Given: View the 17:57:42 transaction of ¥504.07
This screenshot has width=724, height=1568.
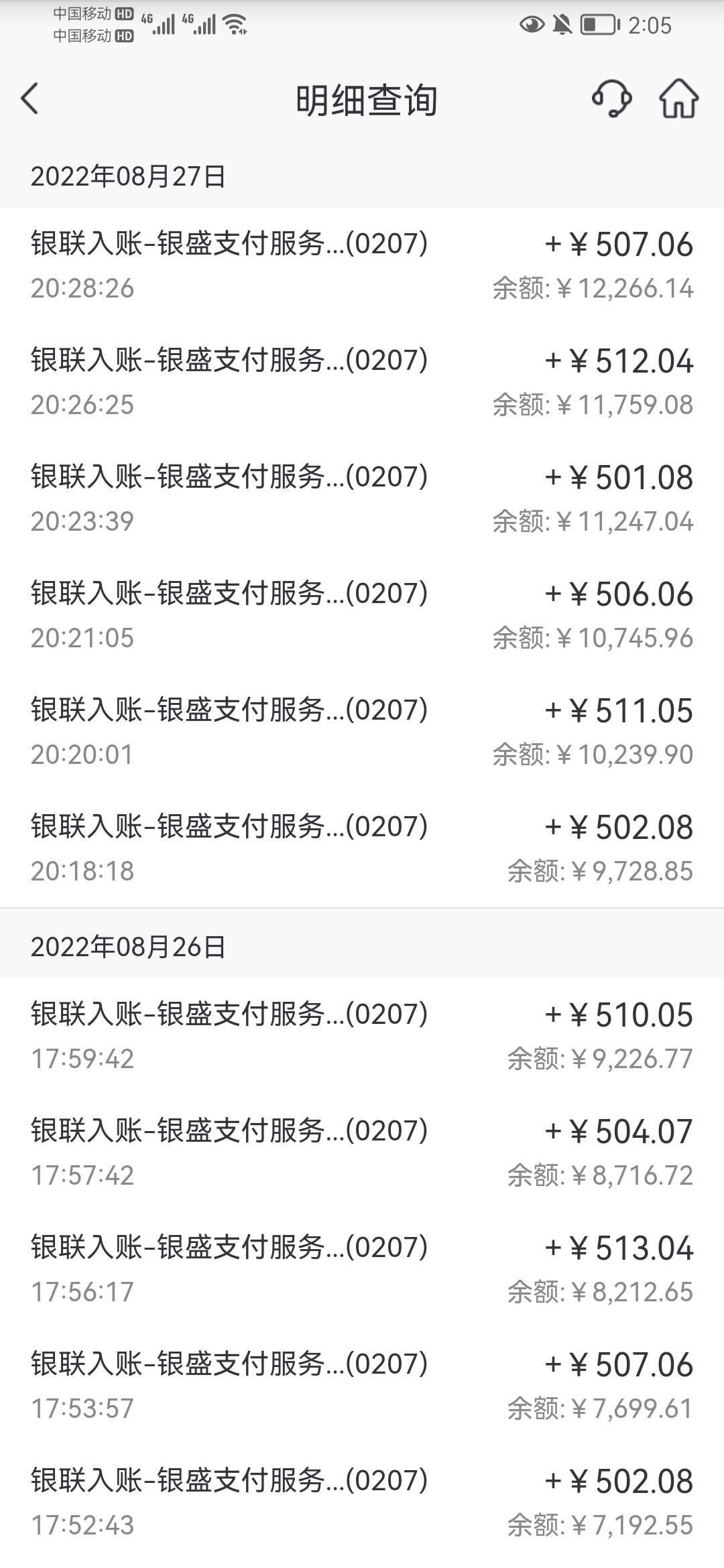Looking at the screenshot, I should pyautogui.click(x=362, y=1153).
